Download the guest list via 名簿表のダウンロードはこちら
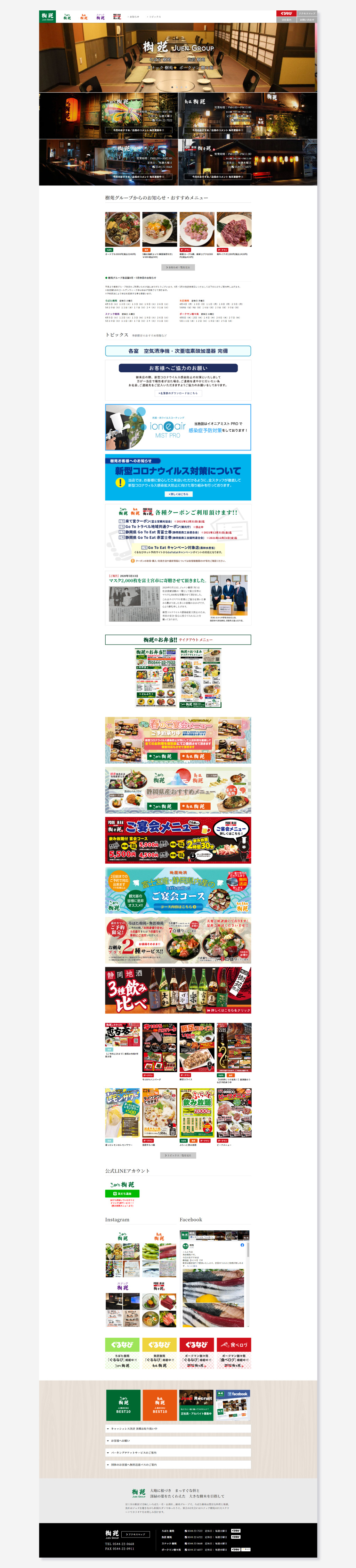The image size is (356, 1568). [178, 393]
